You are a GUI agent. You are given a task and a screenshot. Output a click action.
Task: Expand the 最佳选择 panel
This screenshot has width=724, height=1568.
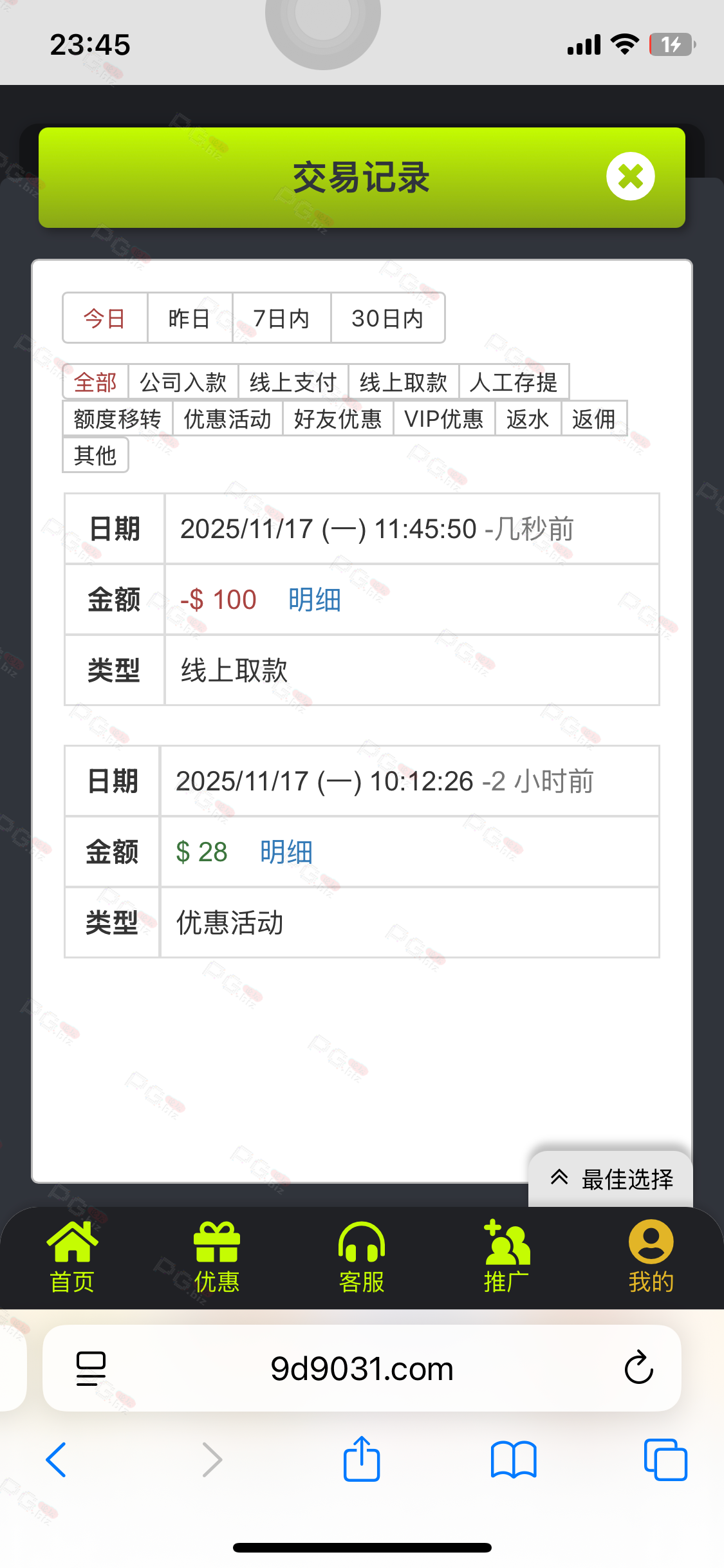611,1179
